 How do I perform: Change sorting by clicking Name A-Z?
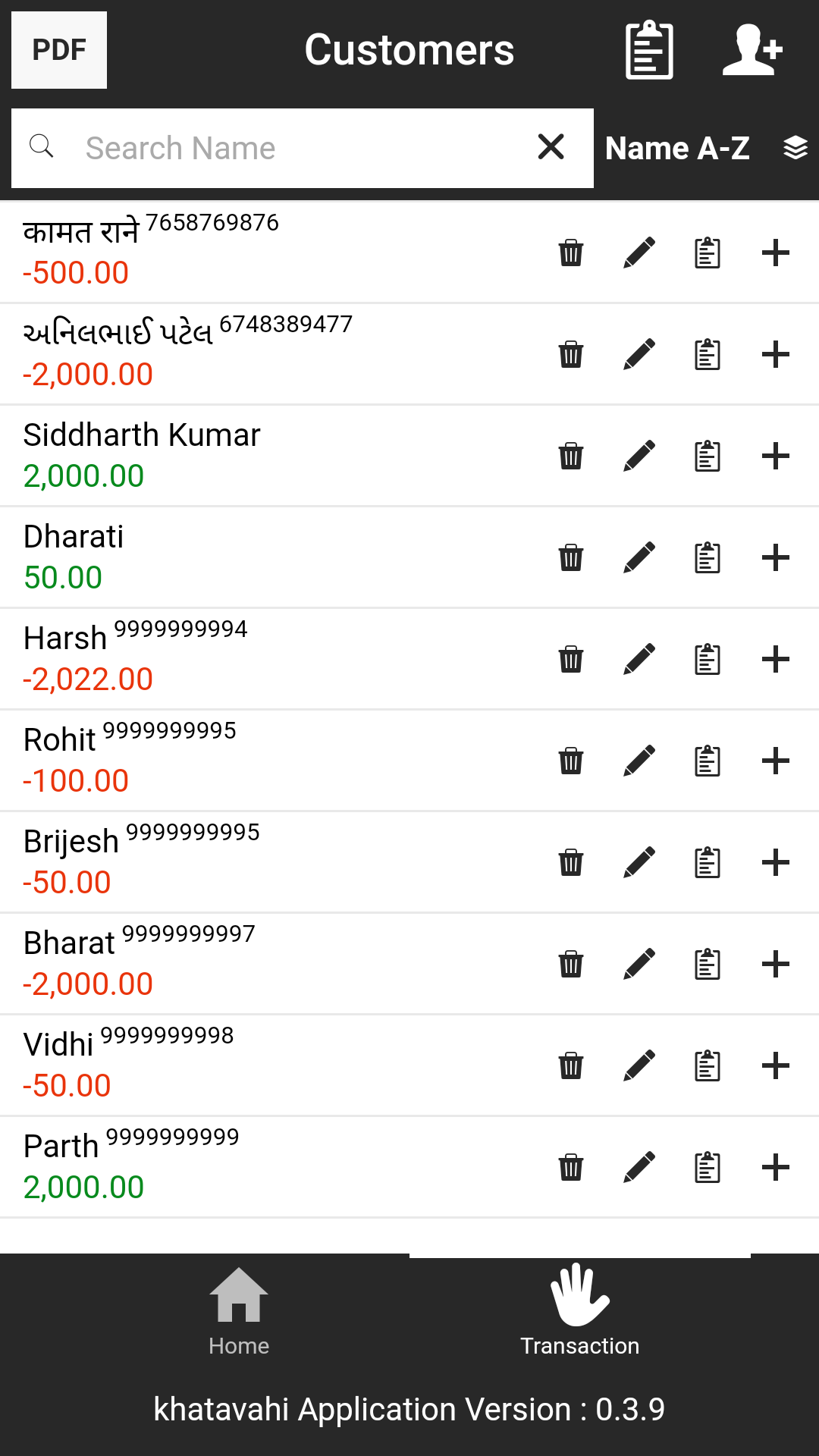point(677,147)
